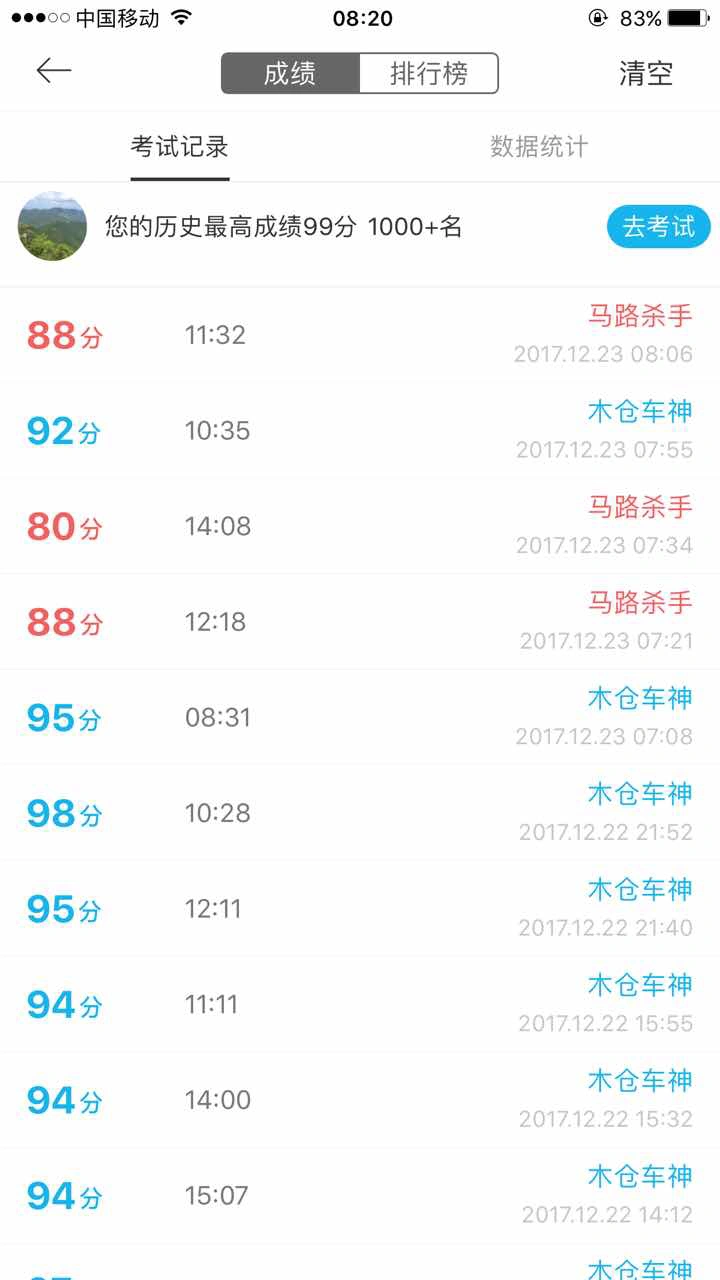720x1280 pixels.
Task: Open the 88分 record from 08:06
Action: click(360, 335)
